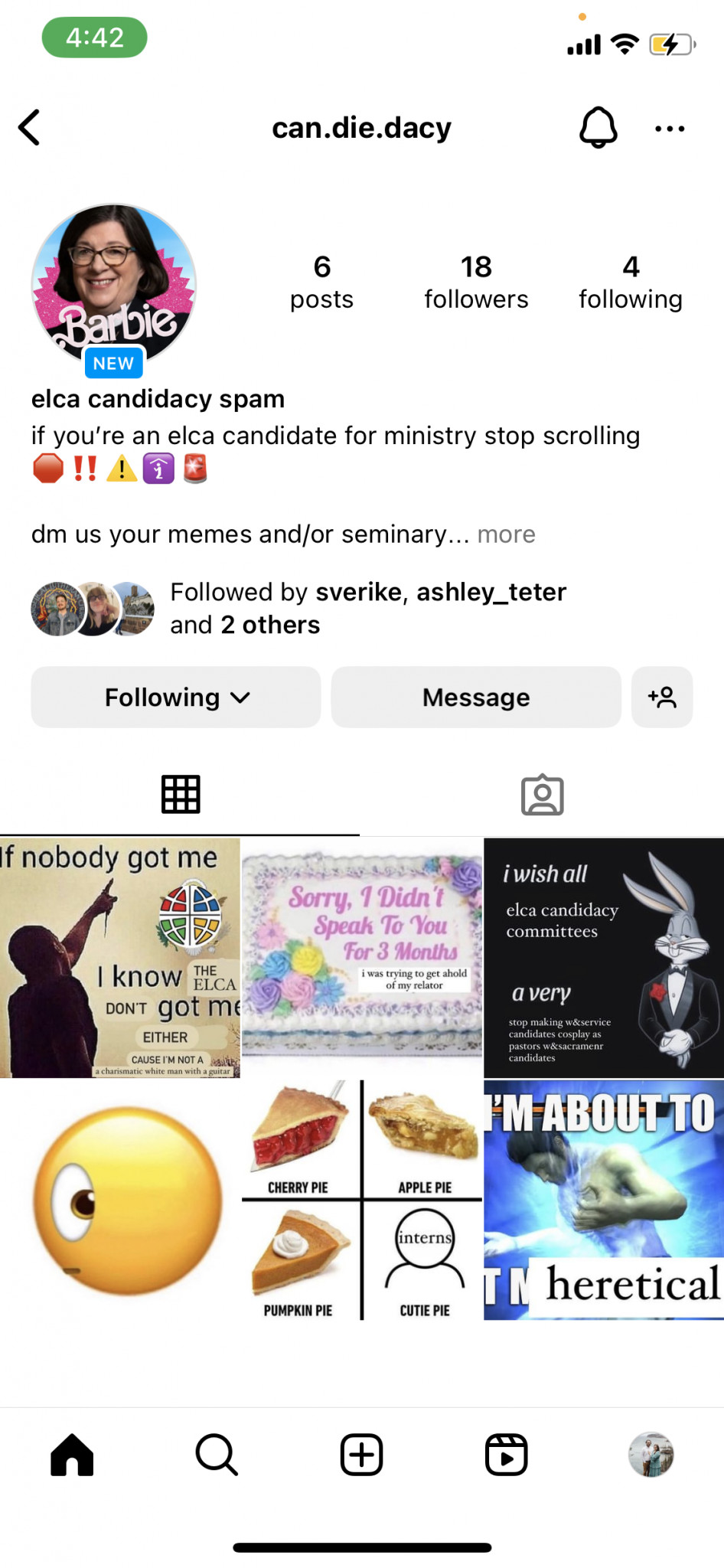The height and width of the screenshot is (1568, 724).
Task: Open the 'heretical' meme post
Action: [x=604, y=1200]
